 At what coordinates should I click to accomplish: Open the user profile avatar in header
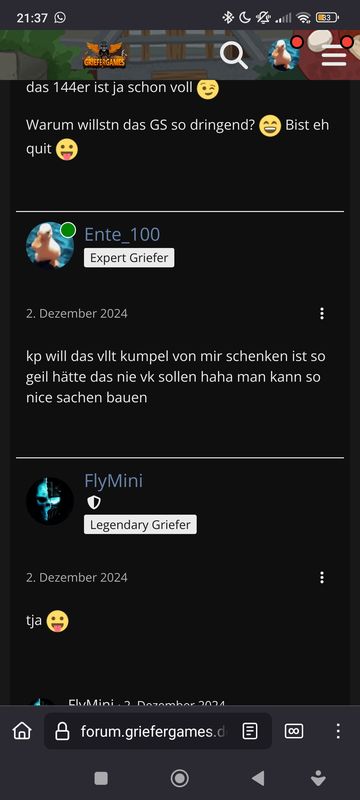pos(284,55)
